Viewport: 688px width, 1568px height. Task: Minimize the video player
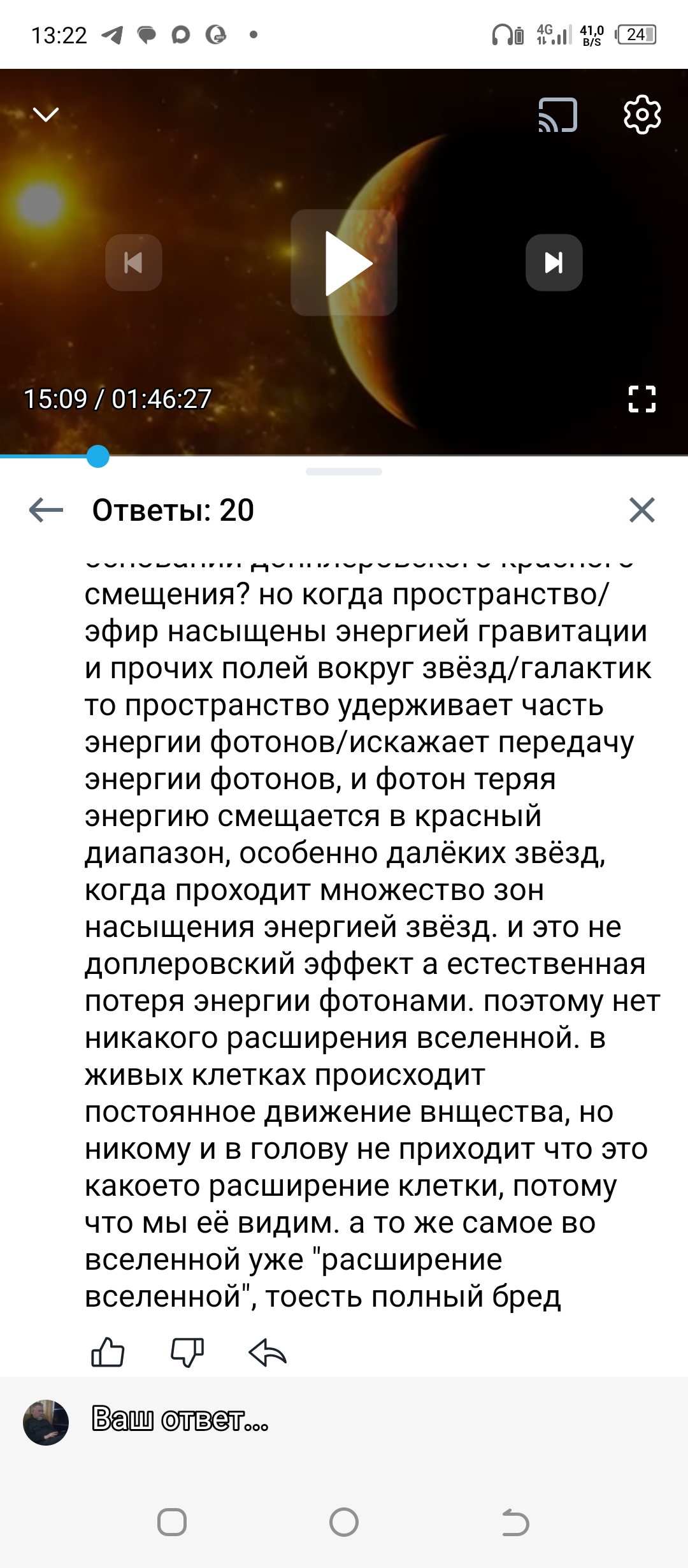(x=46, y=115)
